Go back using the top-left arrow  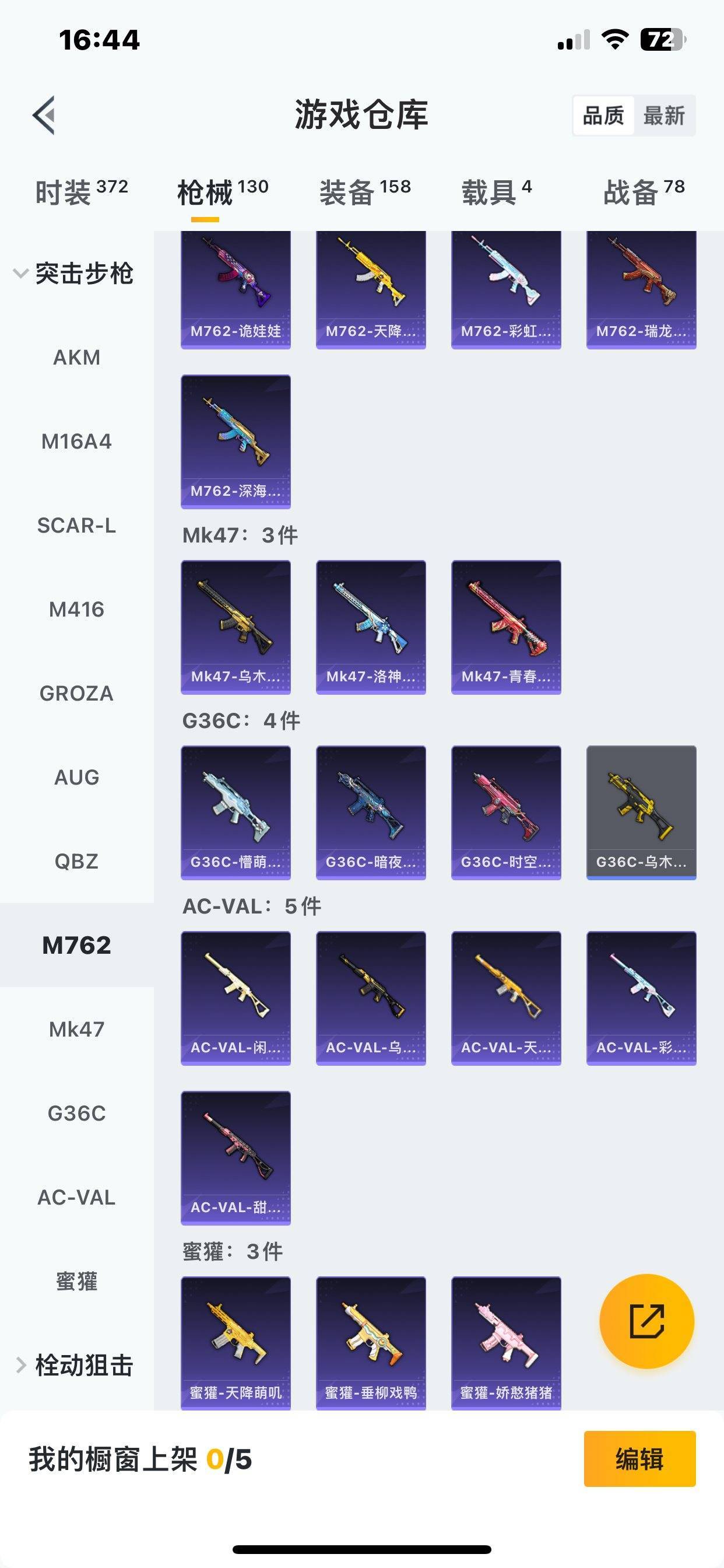pos(44,115)
